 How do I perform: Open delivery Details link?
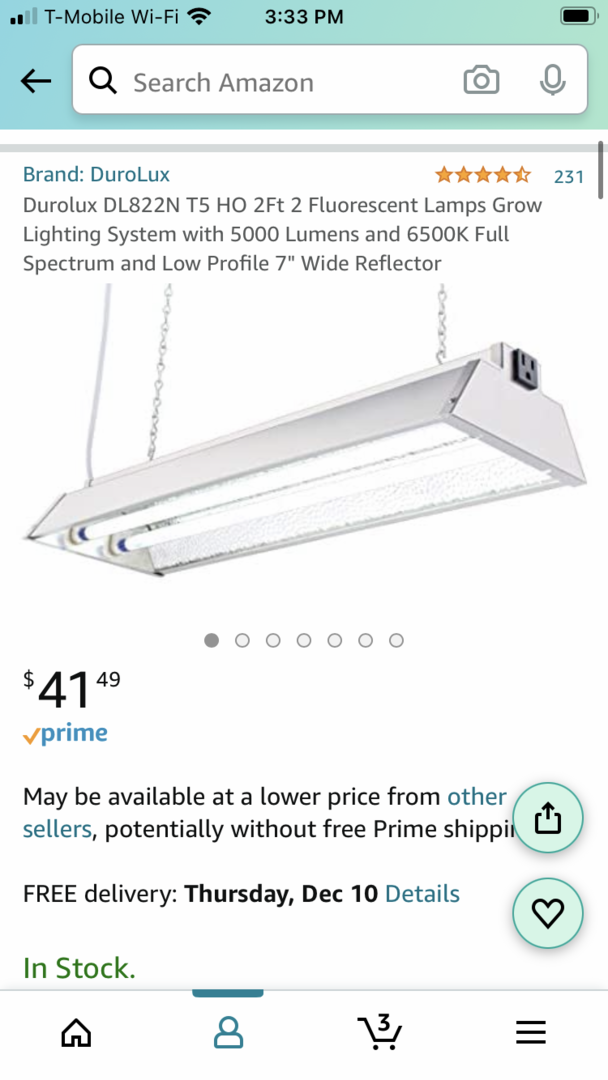coord(422,894)
